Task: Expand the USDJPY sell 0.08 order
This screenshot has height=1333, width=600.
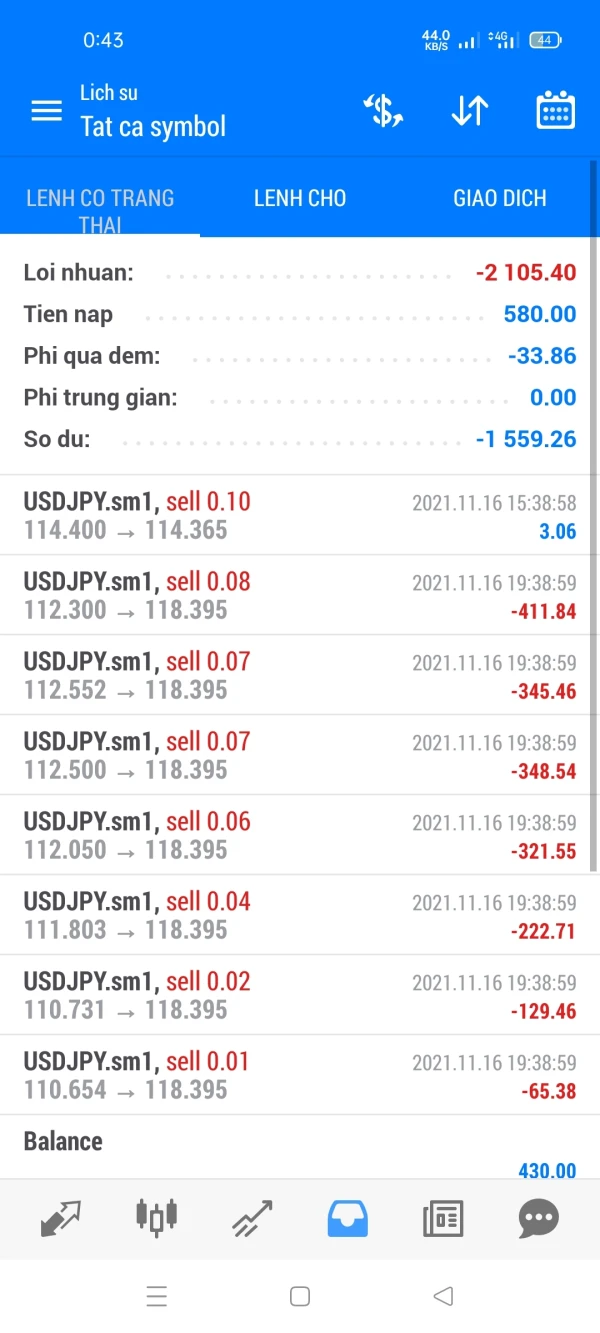Action: pyautogui.click(x=300, y=595)
